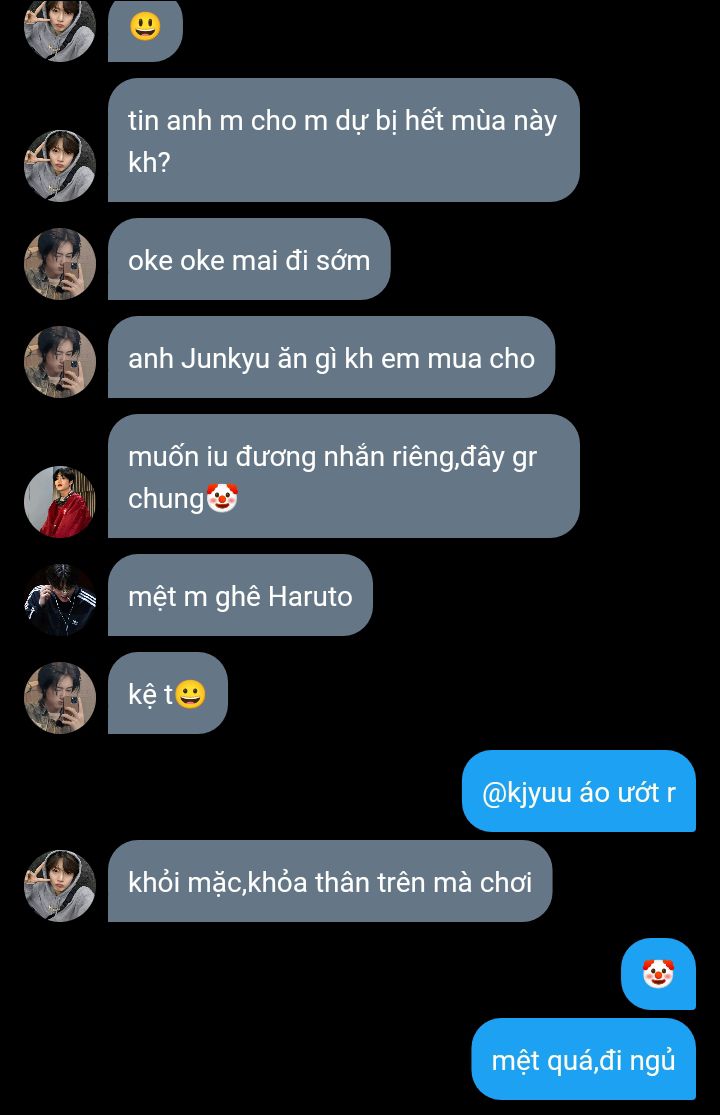This screenshot has height=1115, width=720.
Task: View profile of sender of "oke oke mai đi sớm"
Action: 60,264
